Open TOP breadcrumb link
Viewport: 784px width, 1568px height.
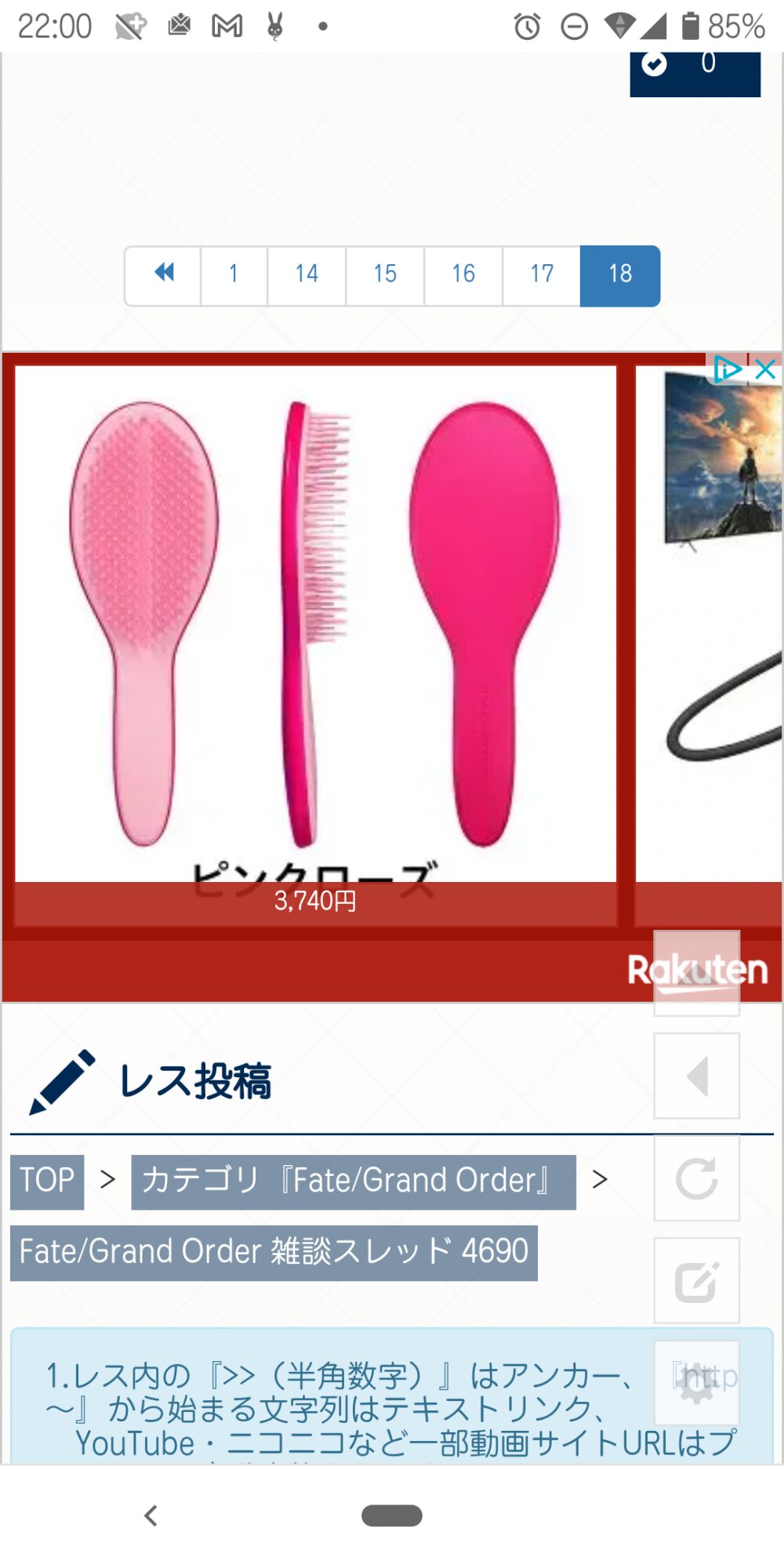click(47, 1181)
